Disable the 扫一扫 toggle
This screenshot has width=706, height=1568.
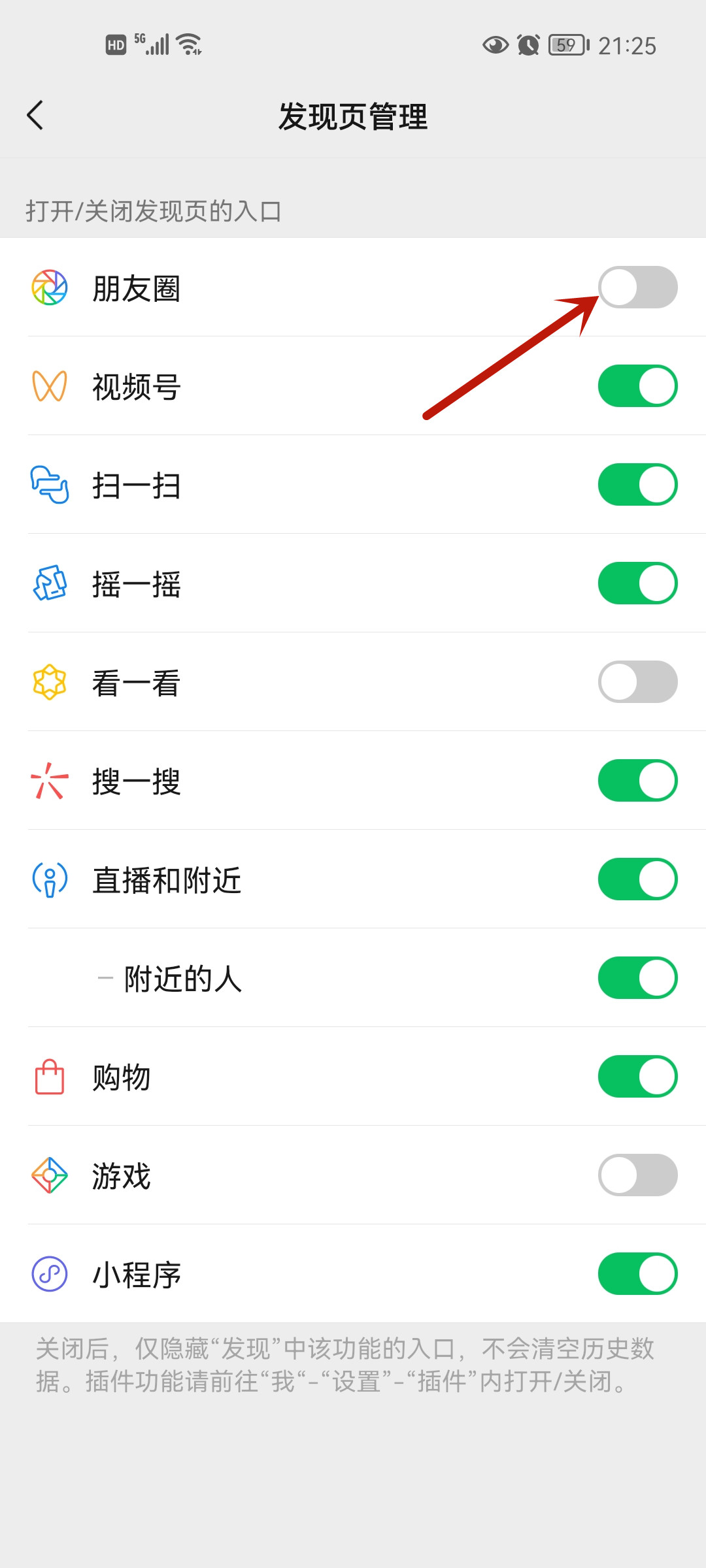pyautogui.click(x=637, y=485)
